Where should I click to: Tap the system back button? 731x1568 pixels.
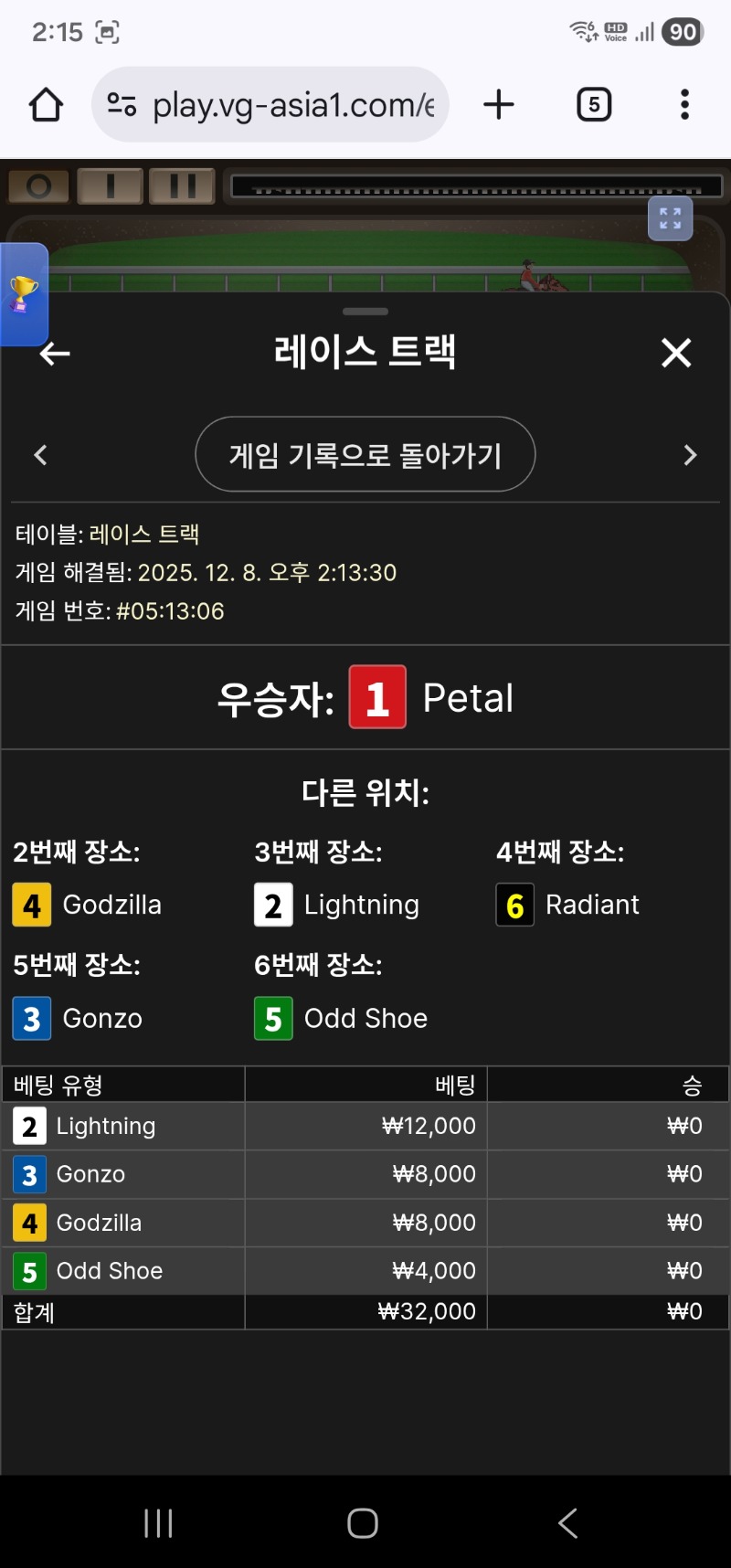click(x=567, y=1522)
